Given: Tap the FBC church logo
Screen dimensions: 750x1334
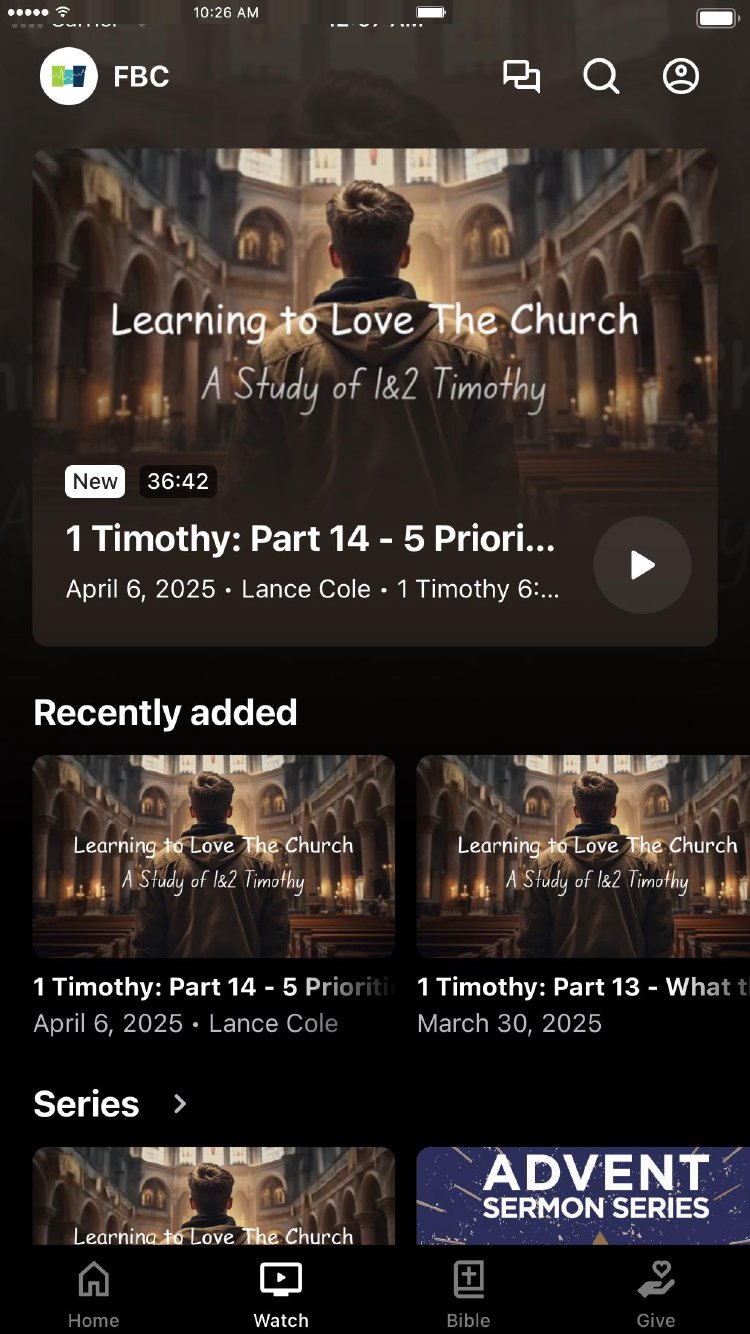Looking at the screenshot, I should coord(69,77).
